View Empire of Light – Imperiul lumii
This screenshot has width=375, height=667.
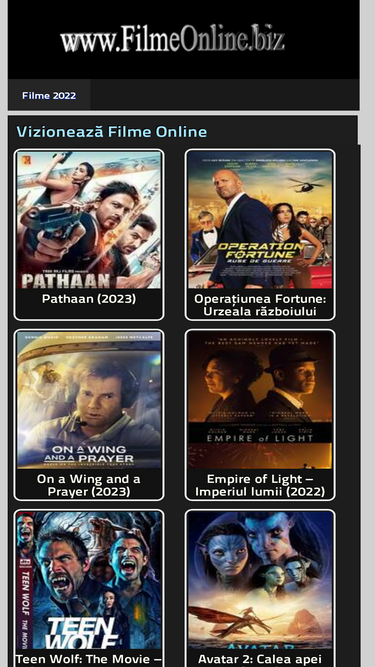[260, 415]
